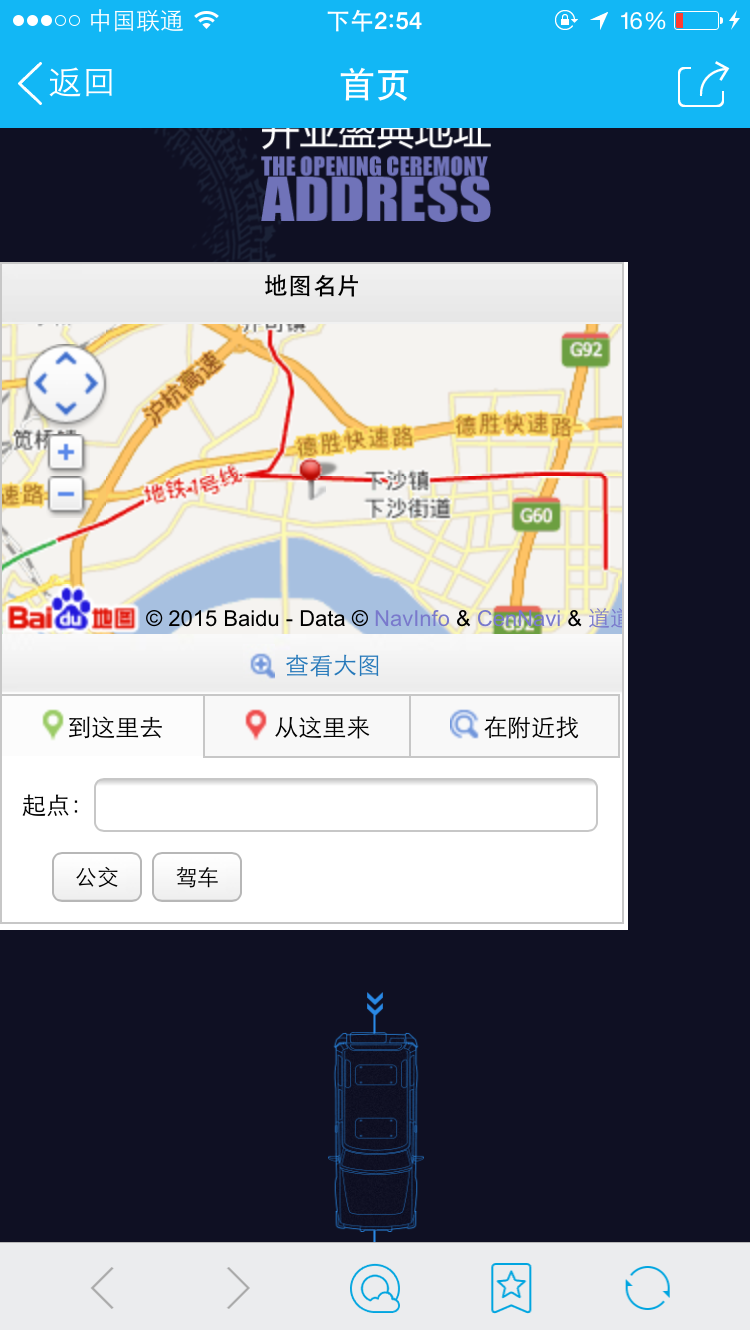
Task: Switch to the 从这里来 routing tab
Action: pos(306,725)
